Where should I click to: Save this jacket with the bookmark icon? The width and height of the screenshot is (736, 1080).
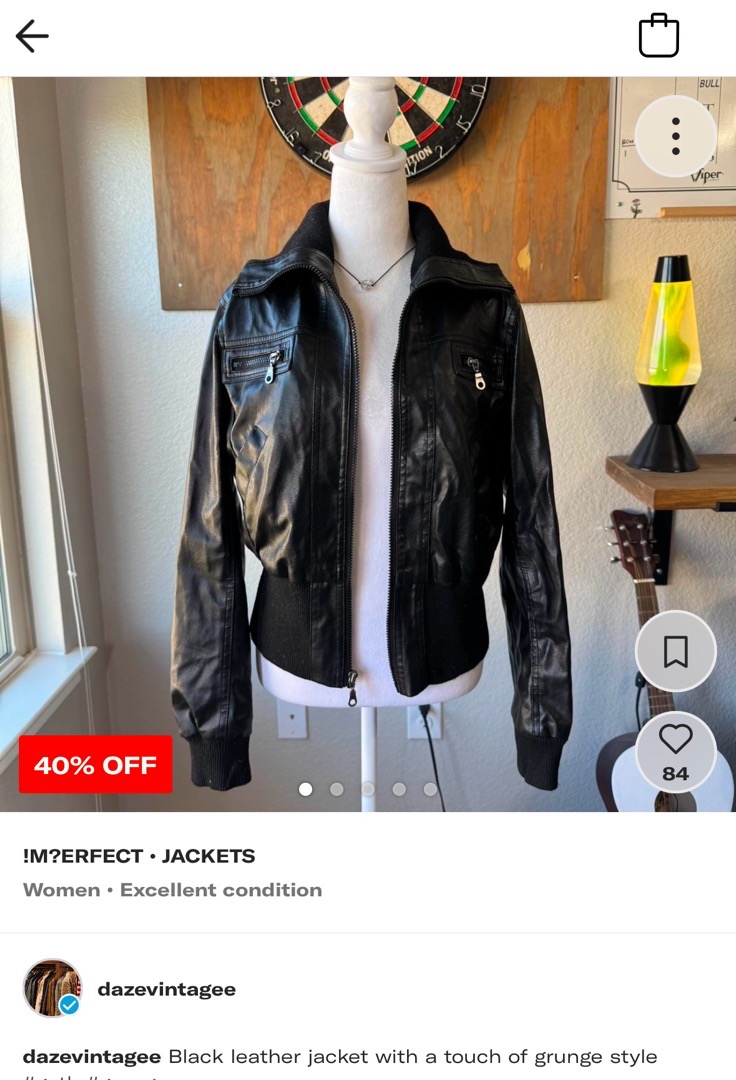(x=676, y=651)
